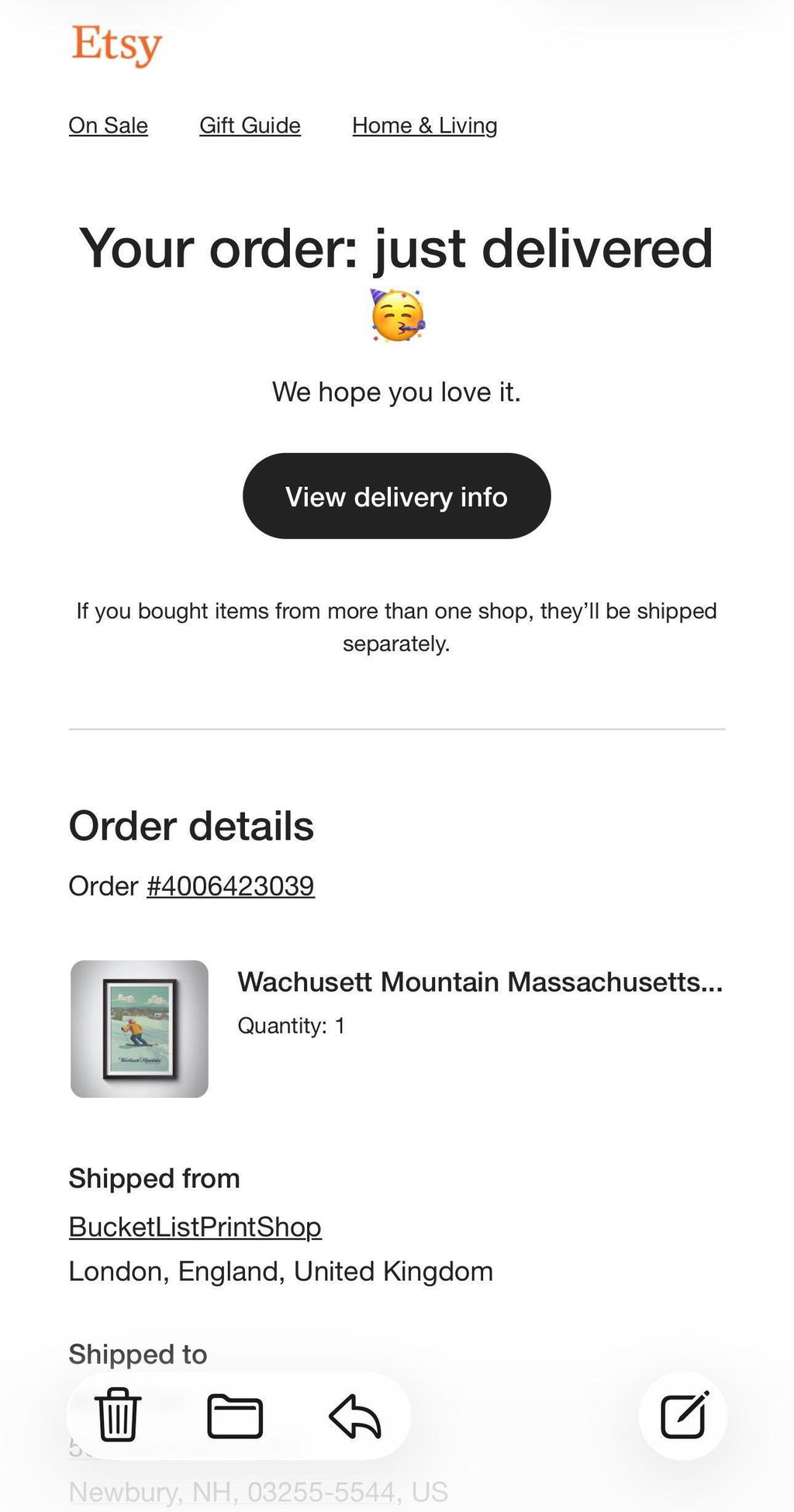
Task: Open the Wachusett Mountain print thumbnail
Action: [x=140, y=1029]
